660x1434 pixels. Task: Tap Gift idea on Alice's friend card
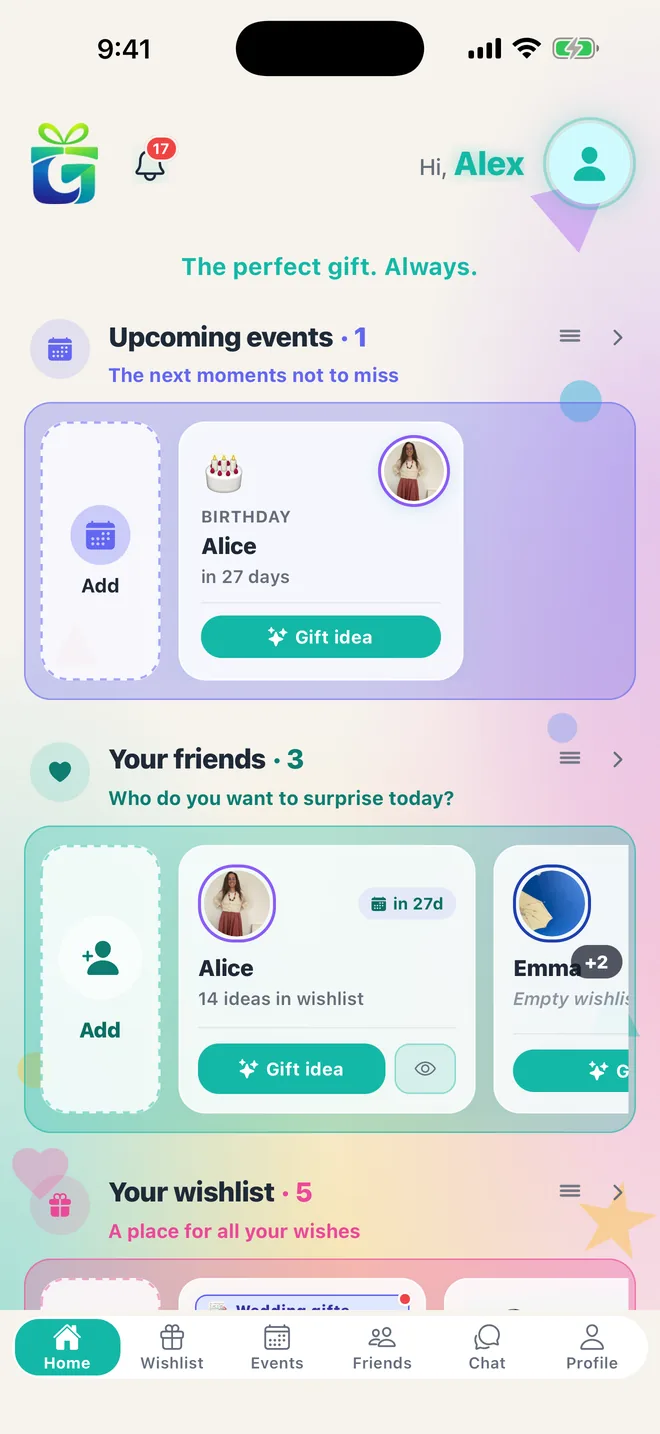coord(292,1069)
